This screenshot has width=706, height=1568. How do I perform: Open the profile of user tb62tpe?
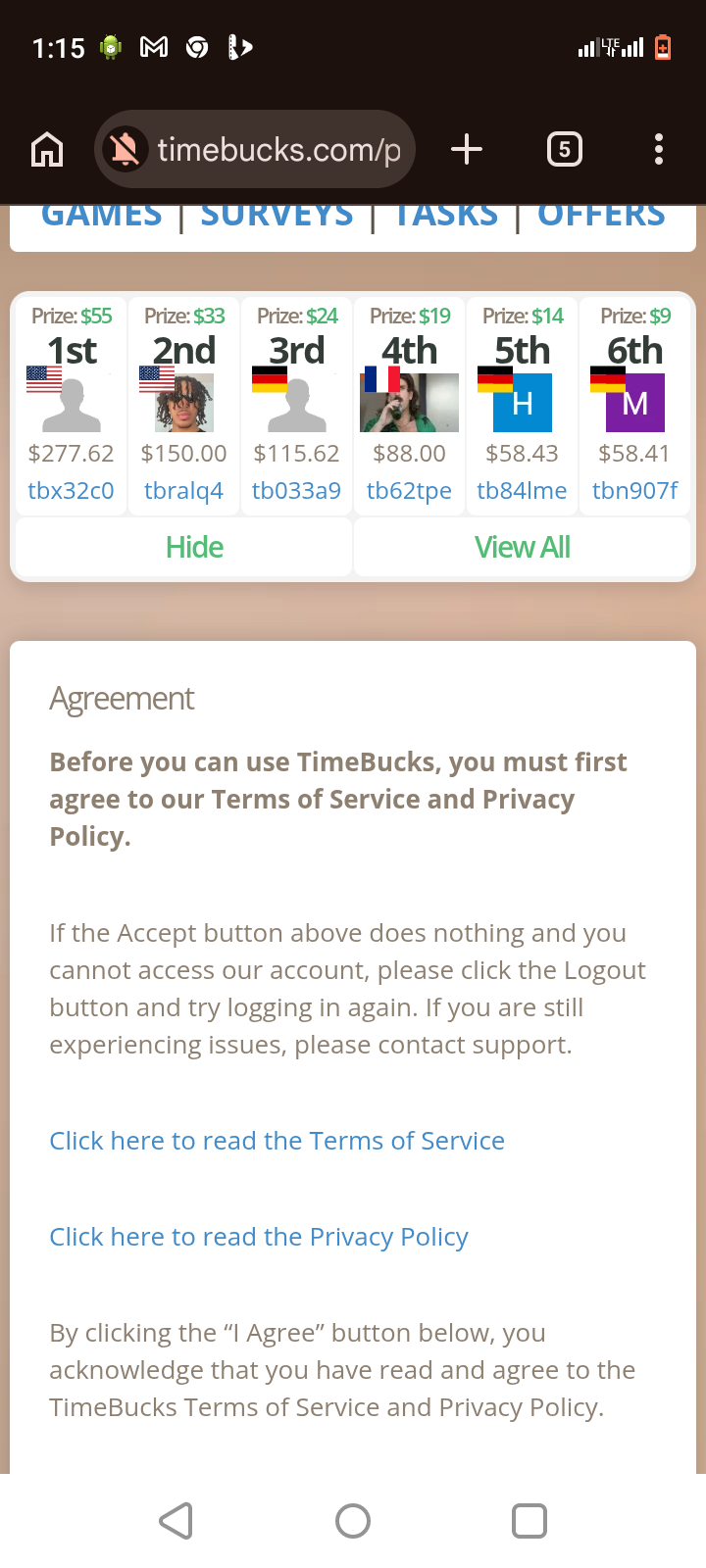pos(409,490)
